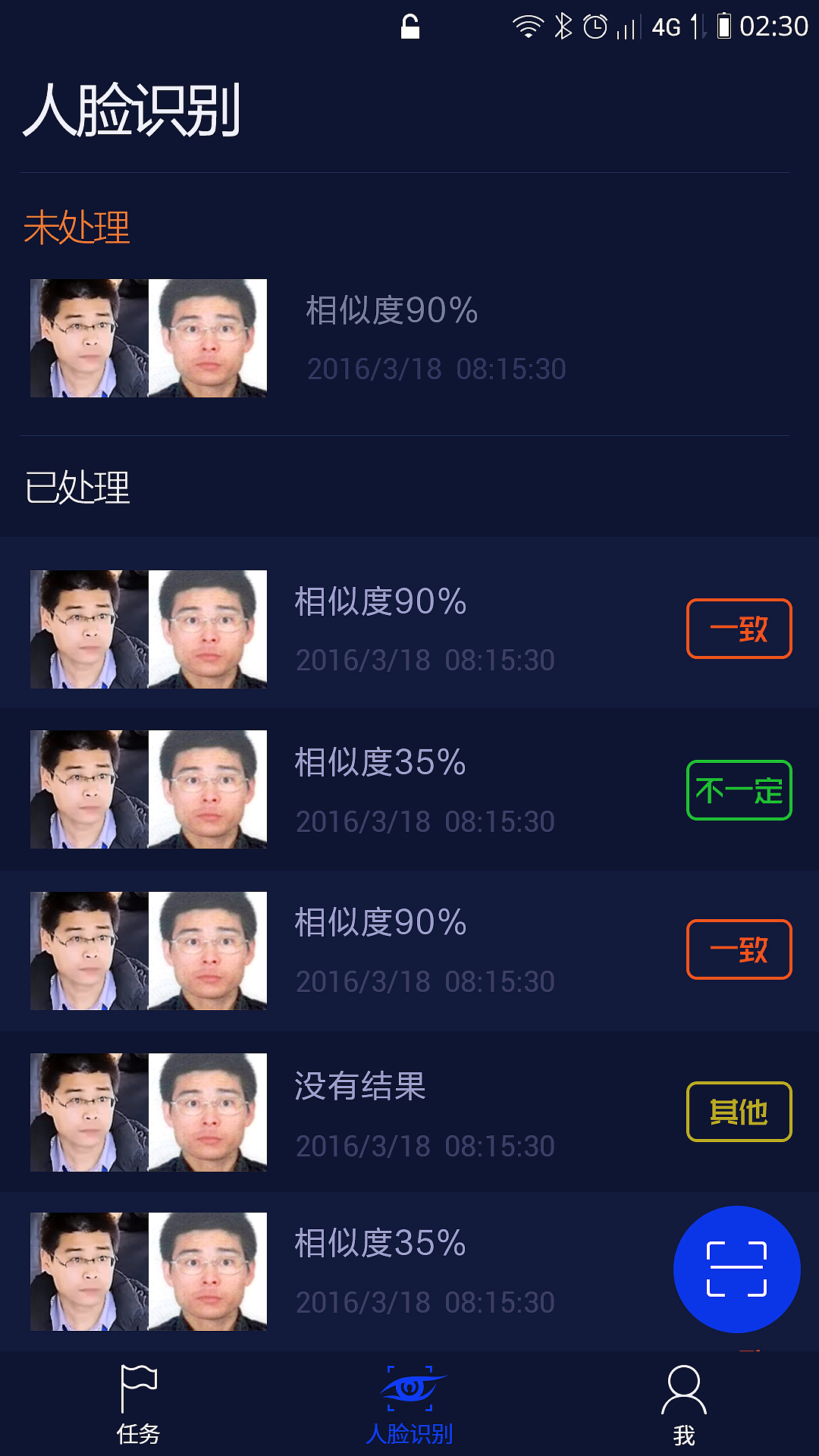Tap the lock icon in the status bar

[412, 25]
